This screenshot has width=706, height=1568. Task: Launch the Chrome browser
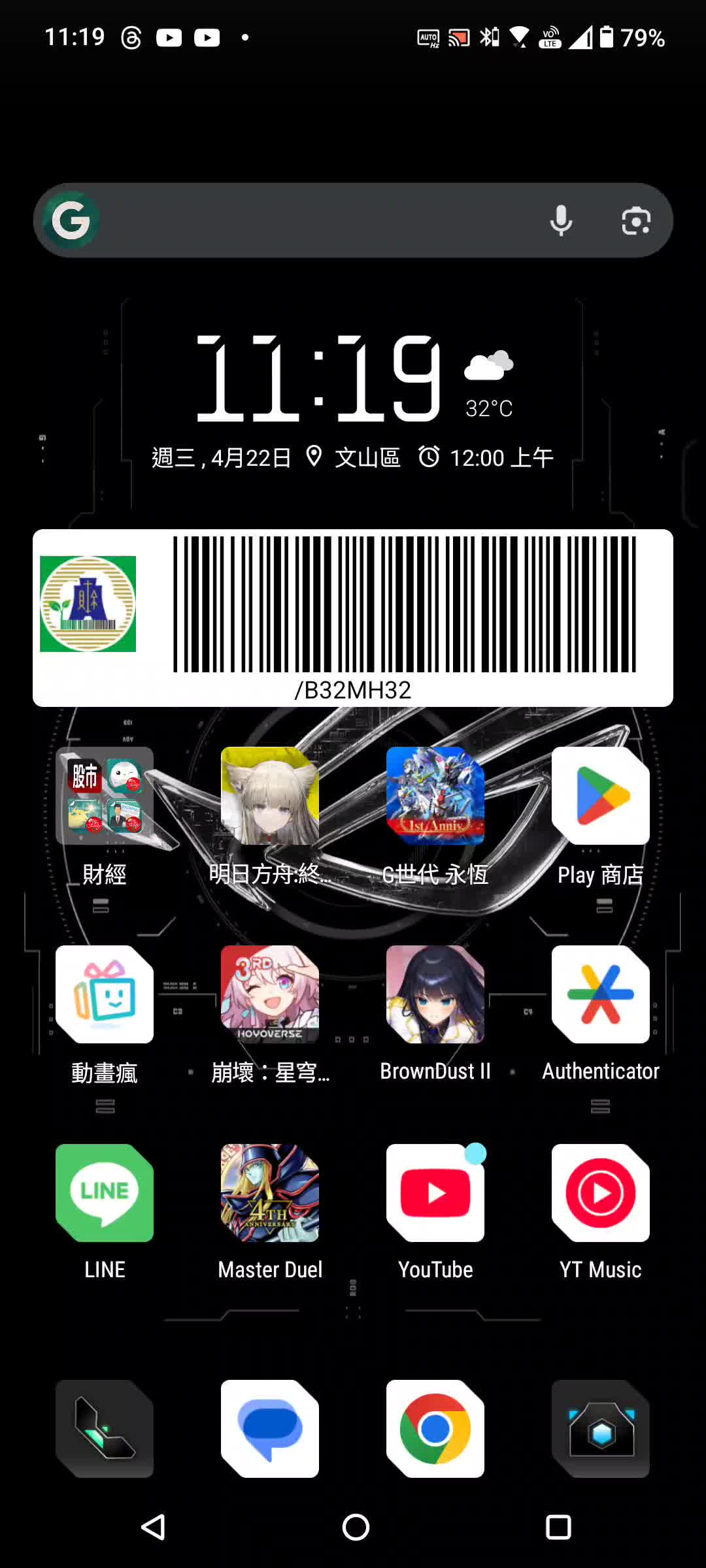coord(435,1428)
